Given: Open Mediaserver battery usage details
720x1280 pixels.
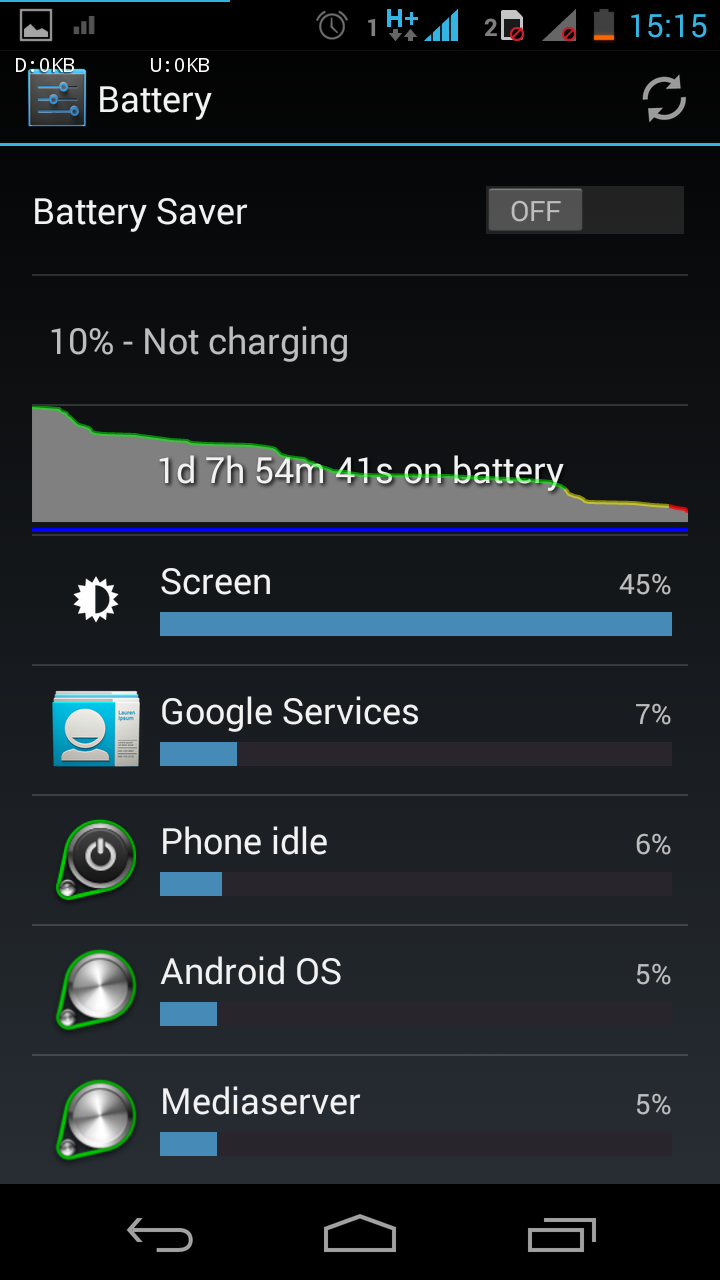Looking at the screenshot, I should 360,1120.
